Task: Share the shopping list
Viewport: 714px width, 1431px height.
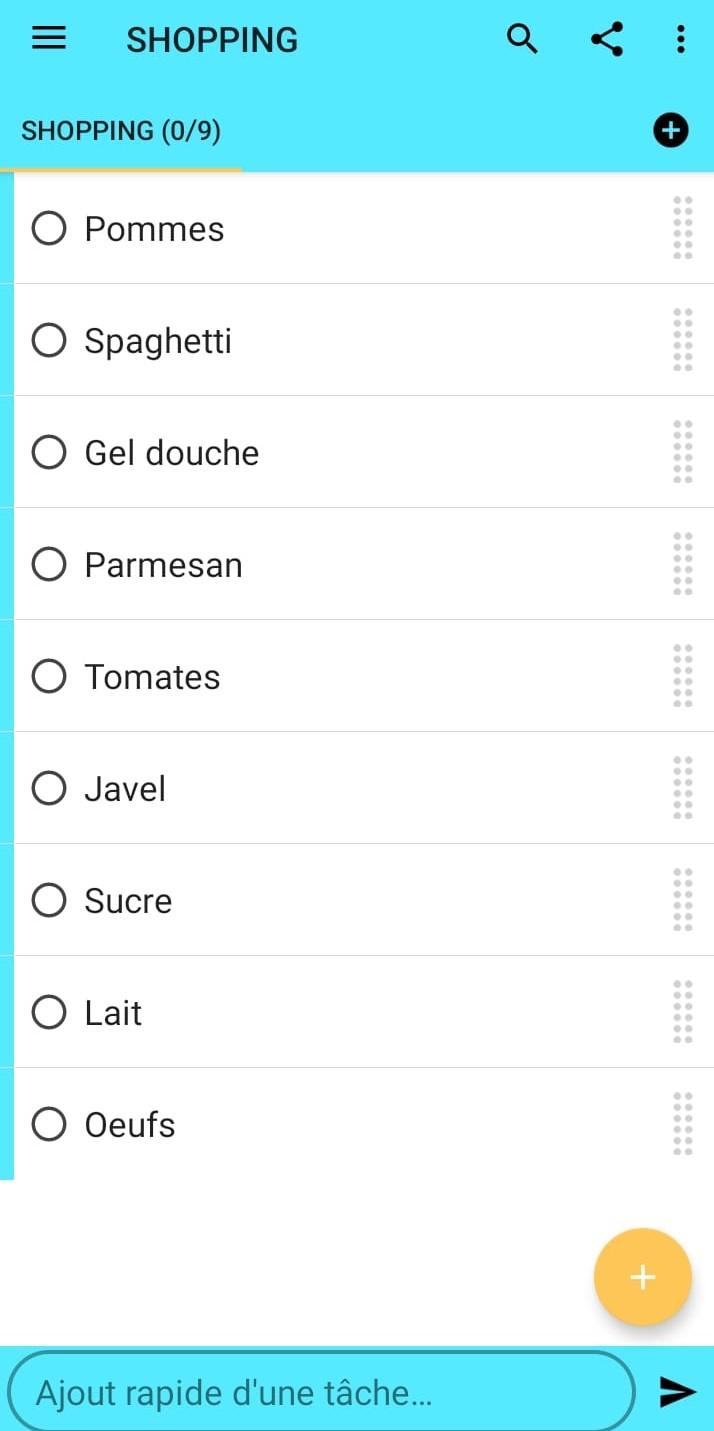Action: [x=606, y=39]
